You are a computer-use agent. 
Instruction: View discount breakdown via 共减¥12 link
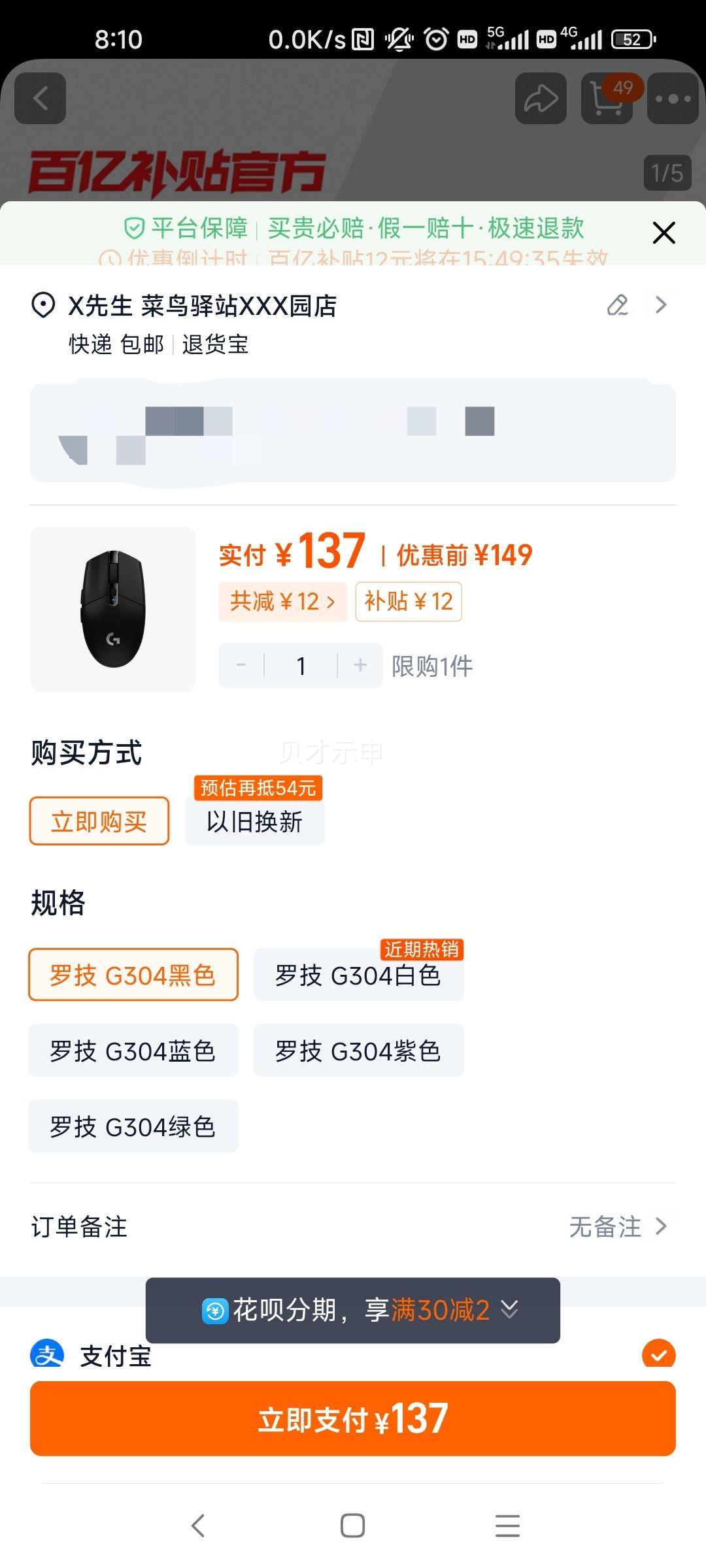click(282, 601)
